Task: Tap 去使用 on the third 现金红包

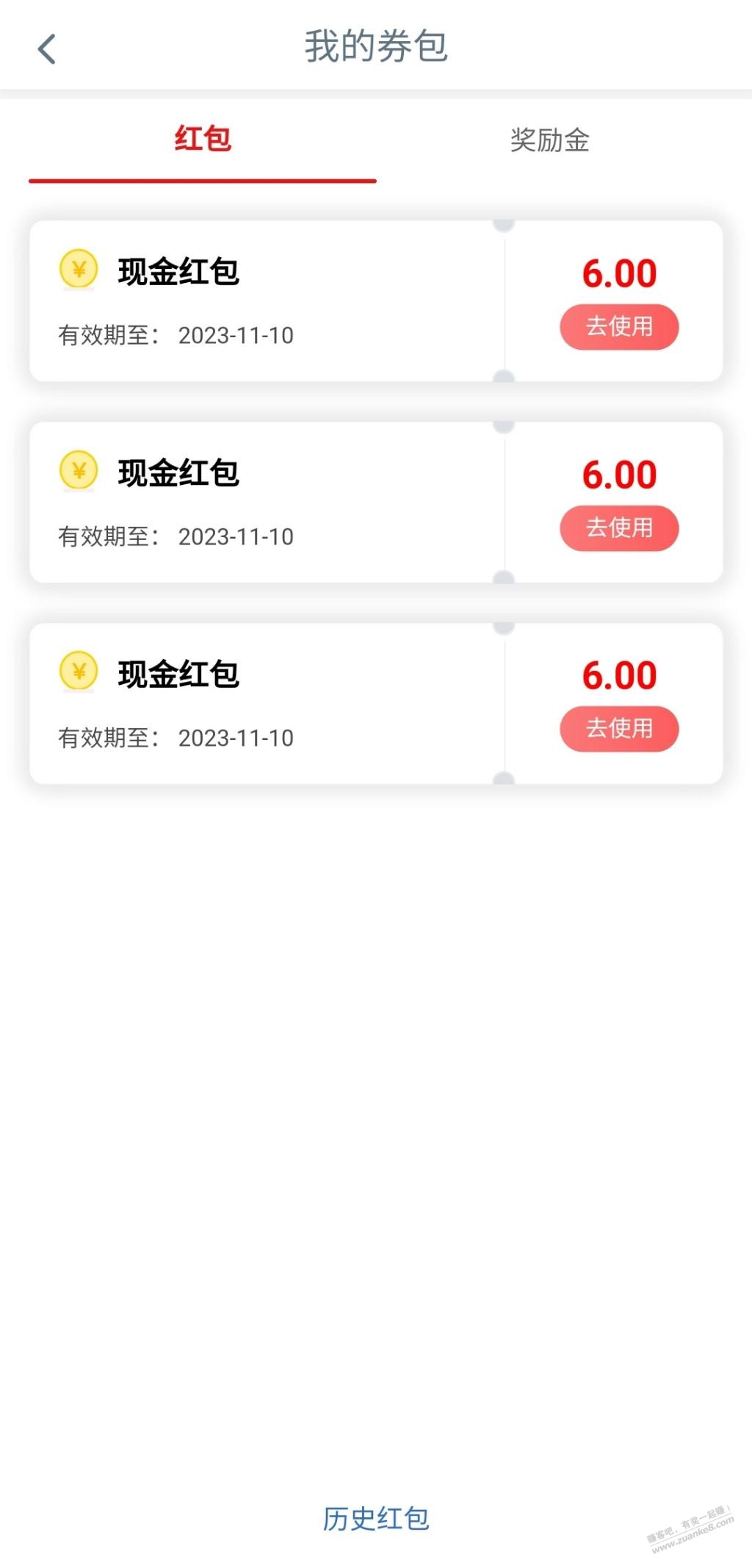Action: [x=619, y=728]
